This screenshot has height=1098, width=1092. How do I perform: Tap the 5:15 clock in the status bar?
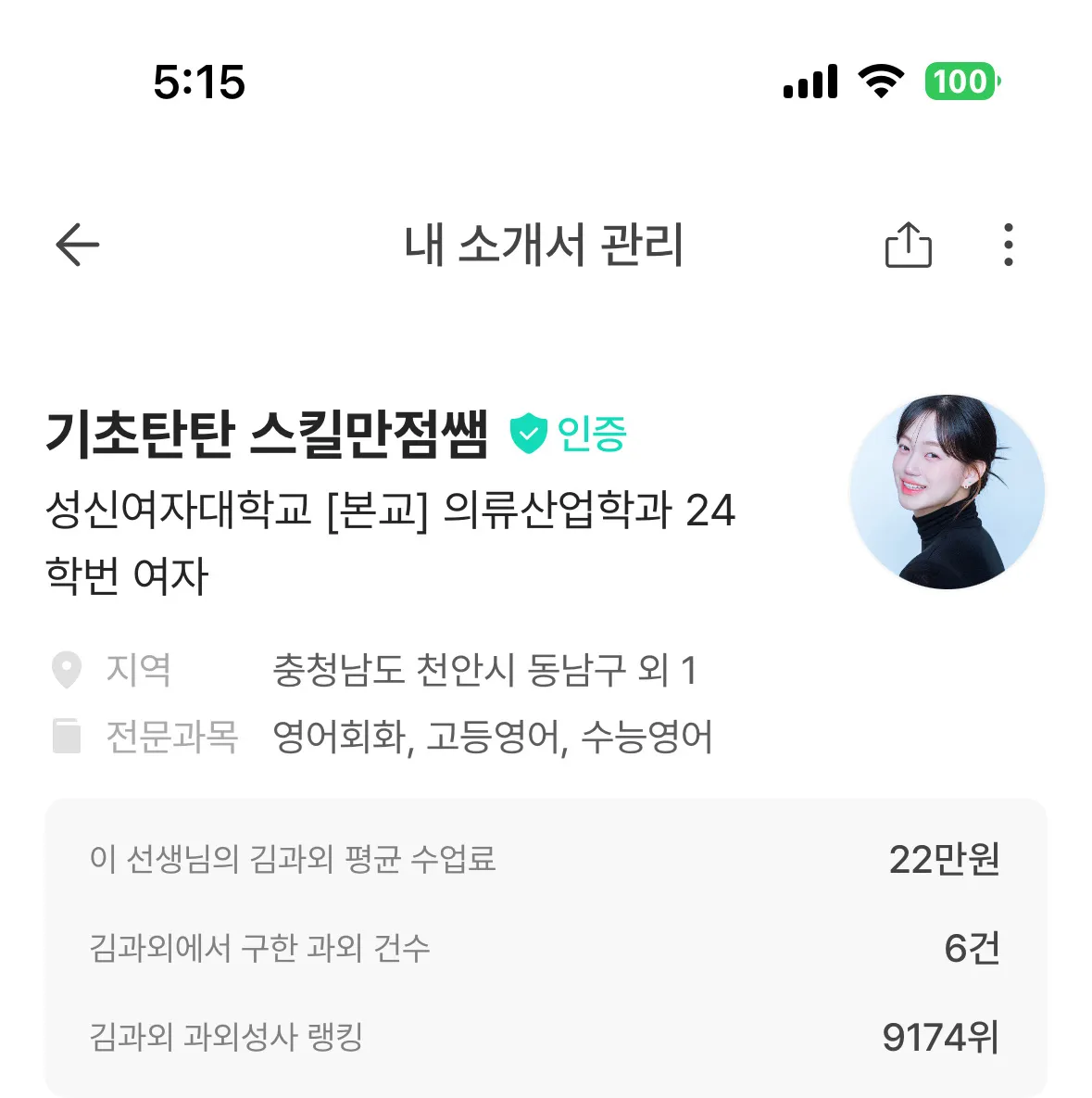(199, 82)
